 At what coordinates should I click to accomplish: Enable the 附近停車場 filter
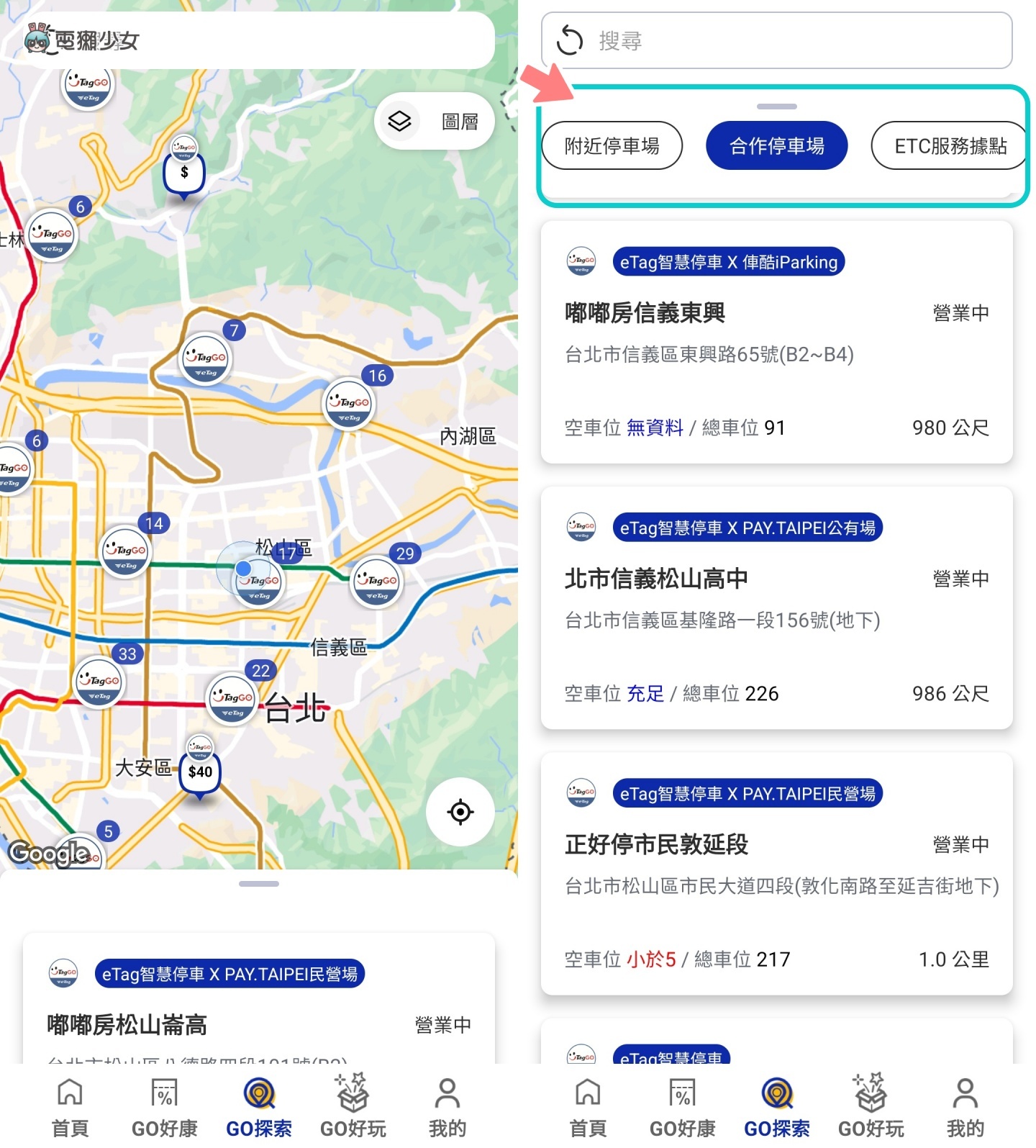click(612, 145)
